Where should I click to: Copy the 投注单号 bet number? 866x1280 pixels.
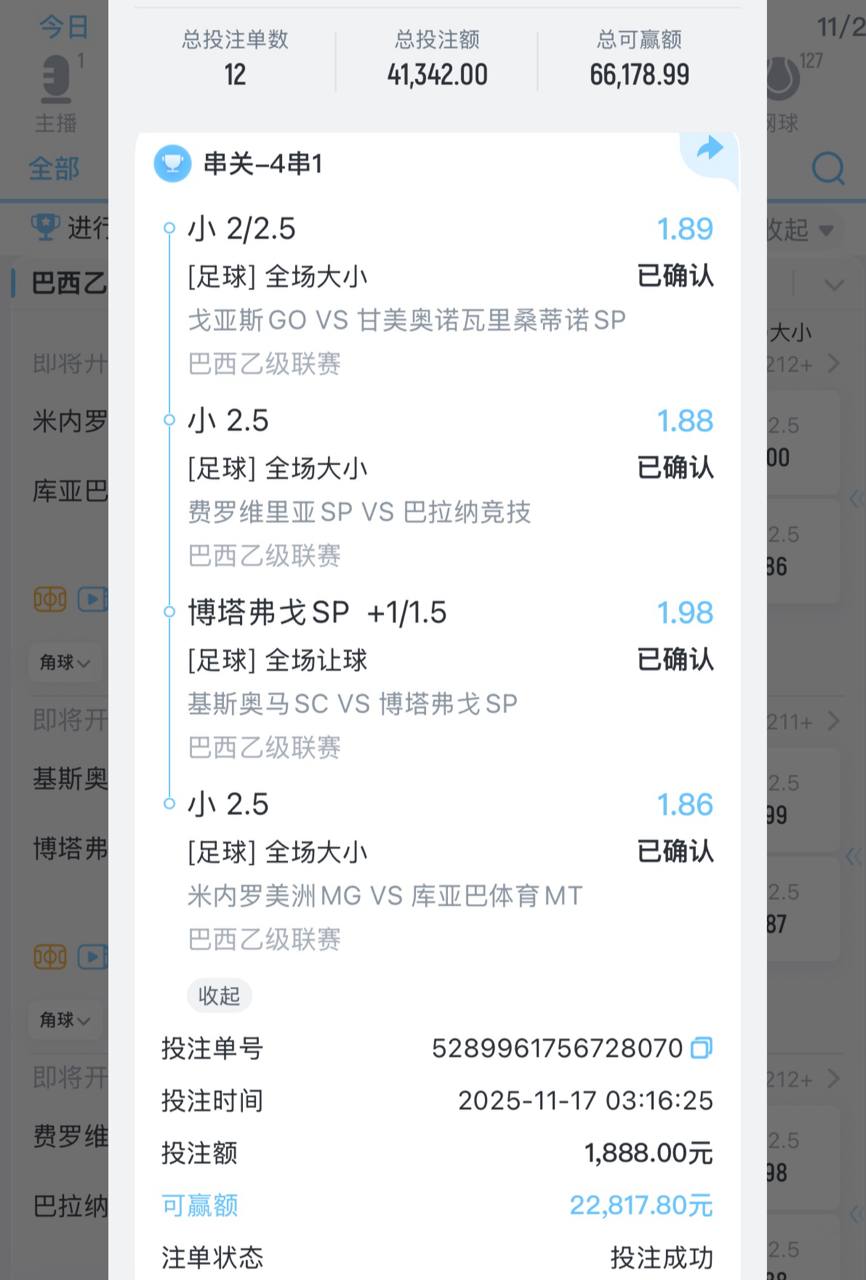tap(702, 1048)
